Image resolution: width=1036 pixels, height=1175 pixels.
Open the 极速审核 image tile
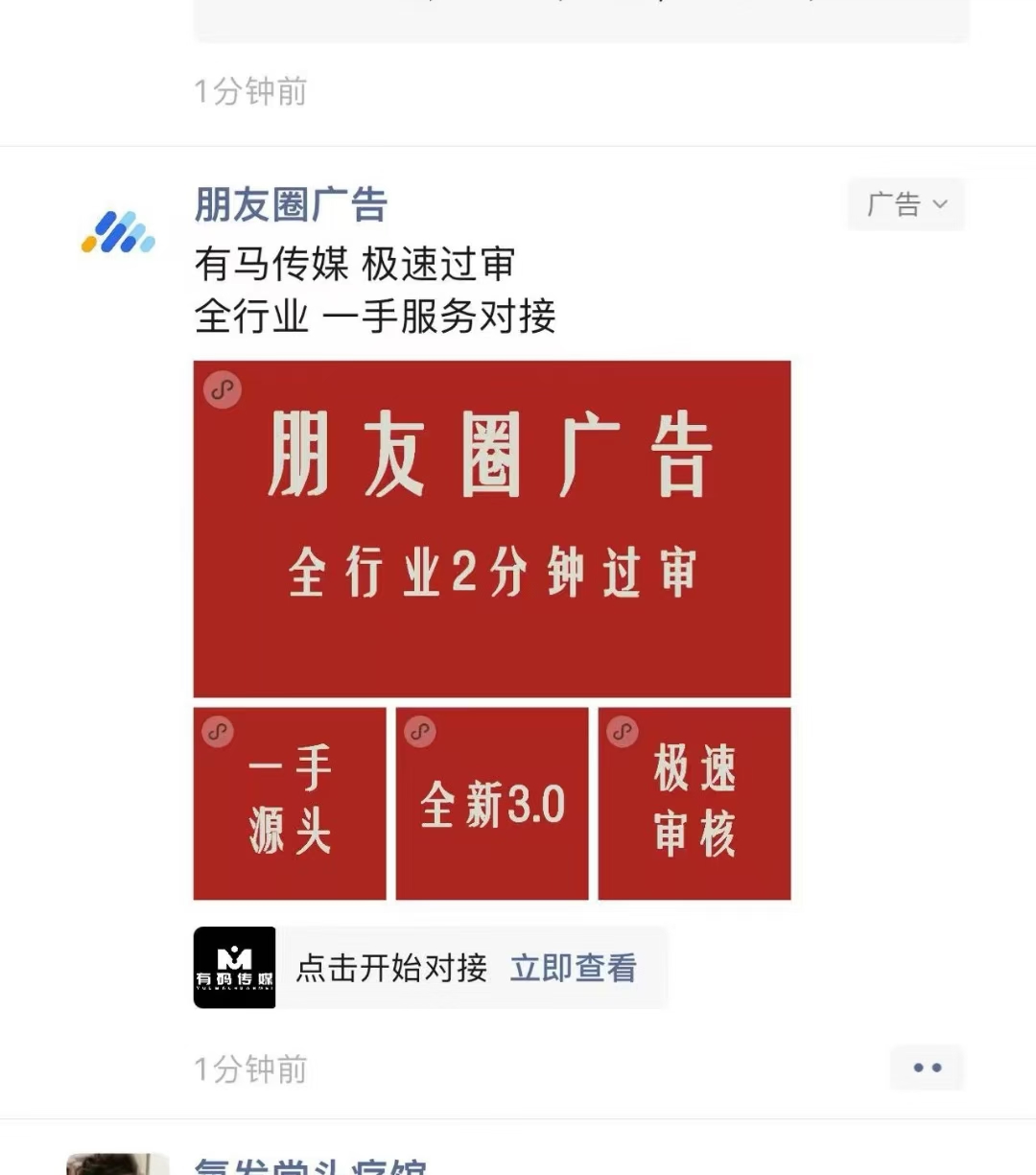point(695,804)
